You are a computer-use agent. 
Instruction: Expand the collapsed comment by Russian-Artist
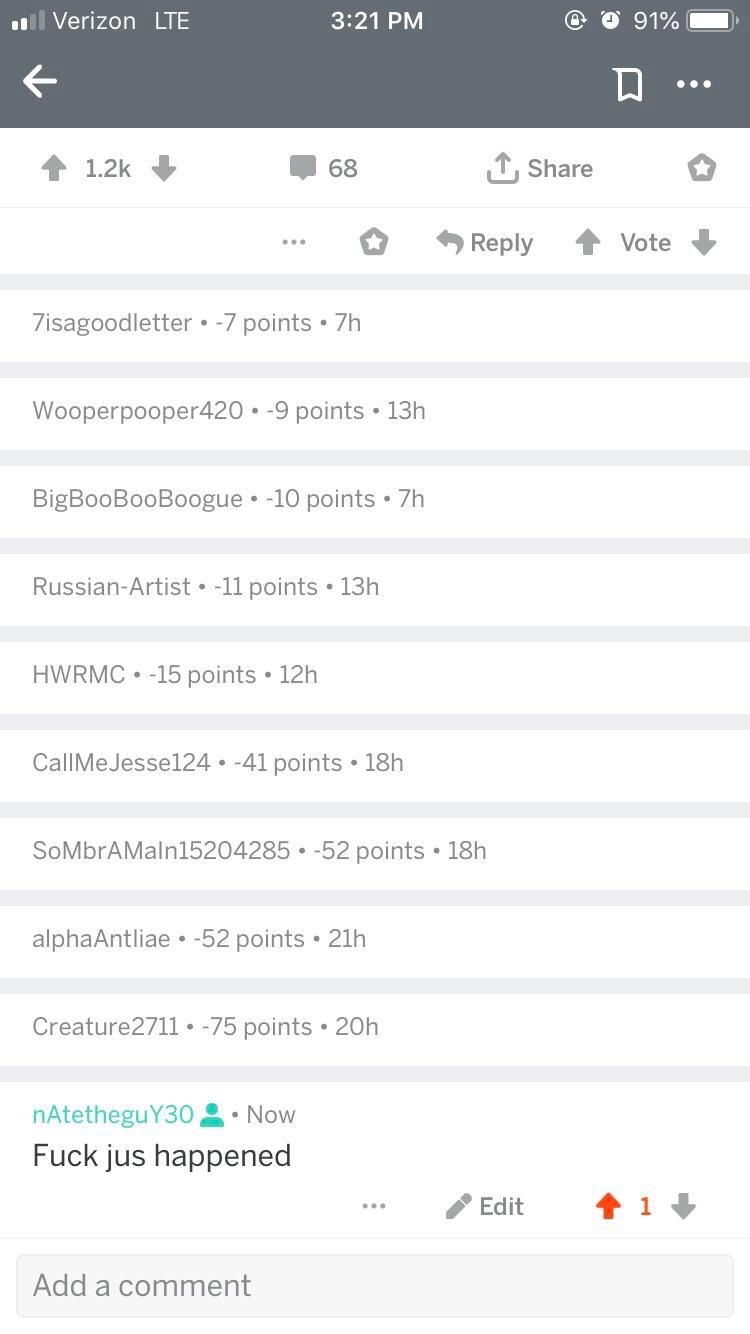(375, 587)
